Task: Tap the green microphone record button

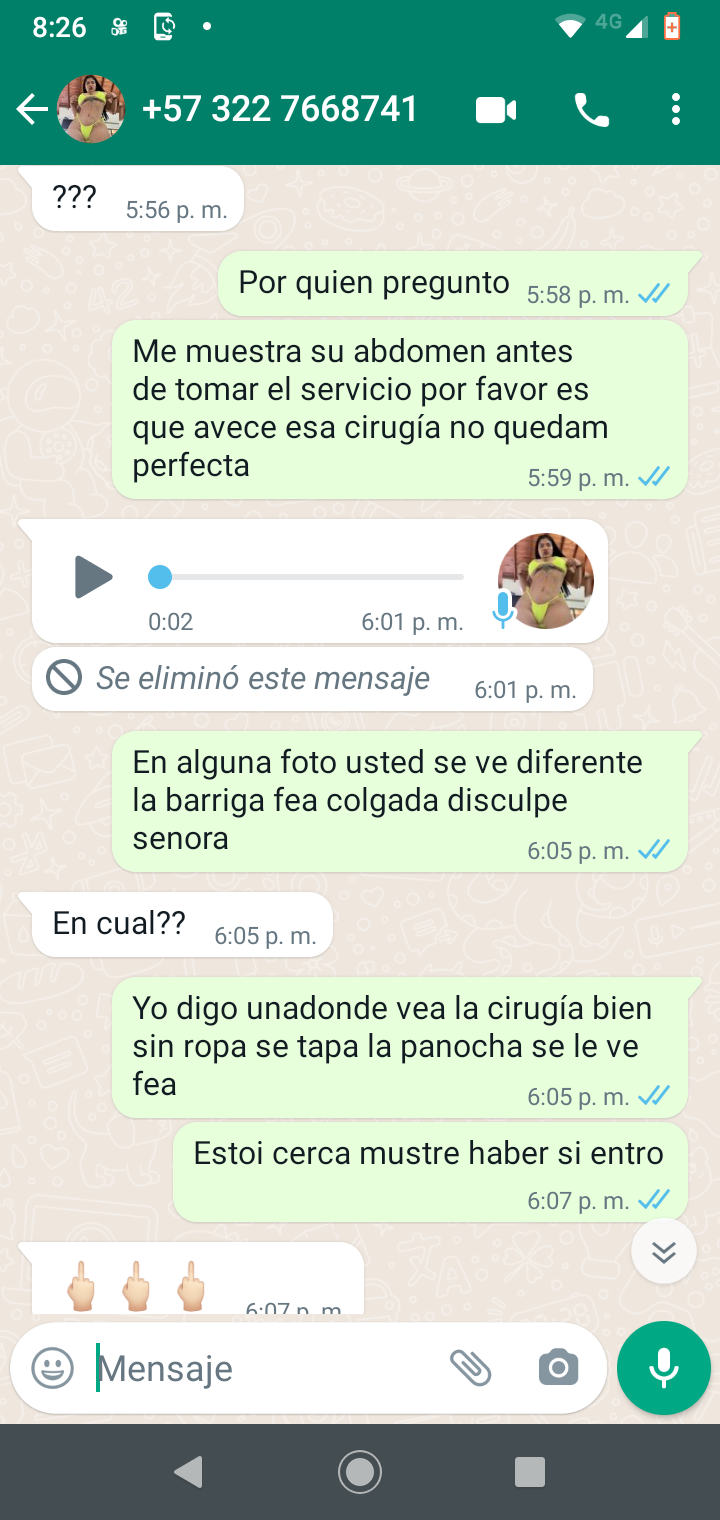Action: (x=664, y=1368)
